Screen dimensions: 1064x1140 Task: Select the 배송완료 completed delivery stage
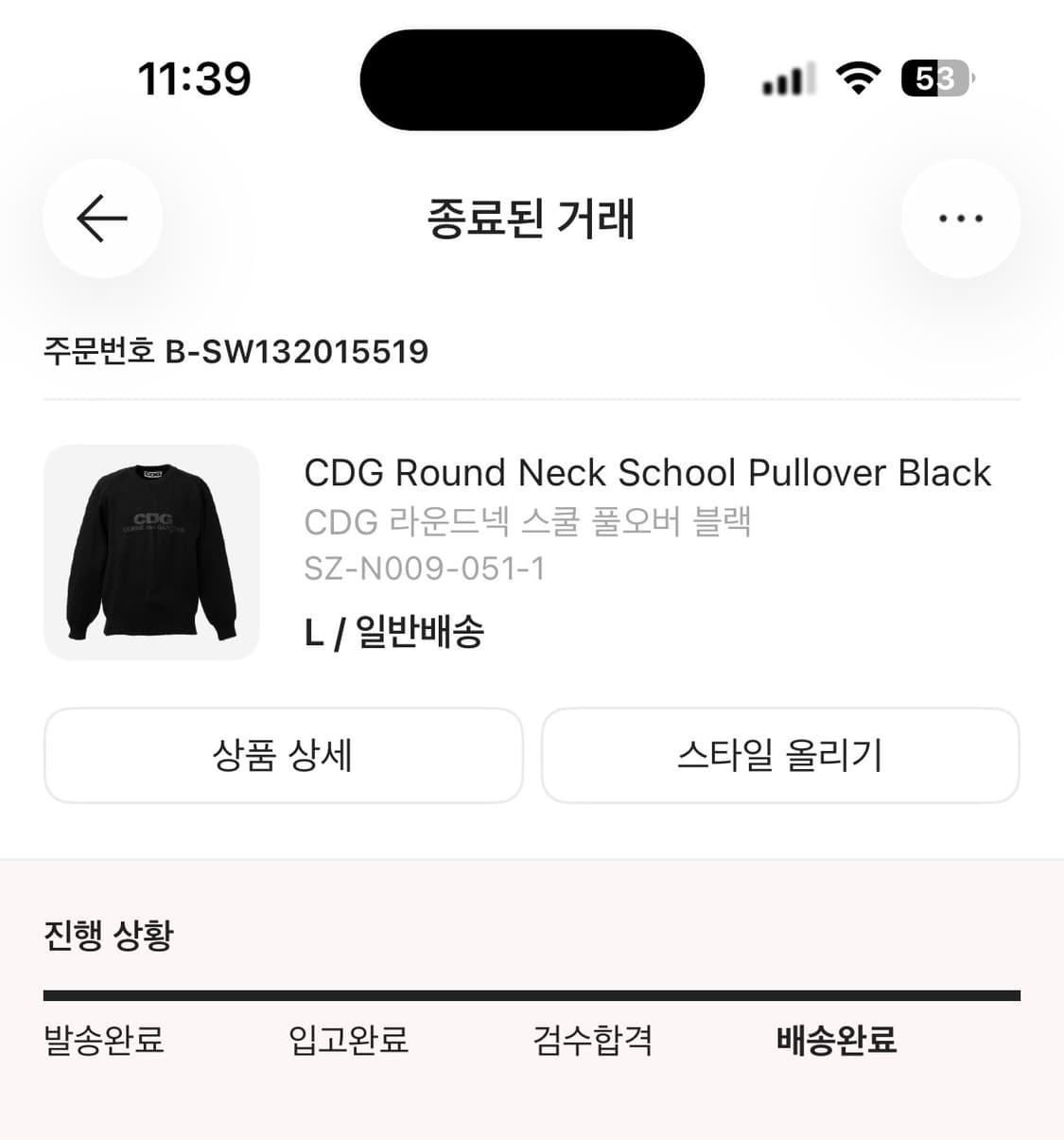pyautogui.click(x=836, y=1041)
